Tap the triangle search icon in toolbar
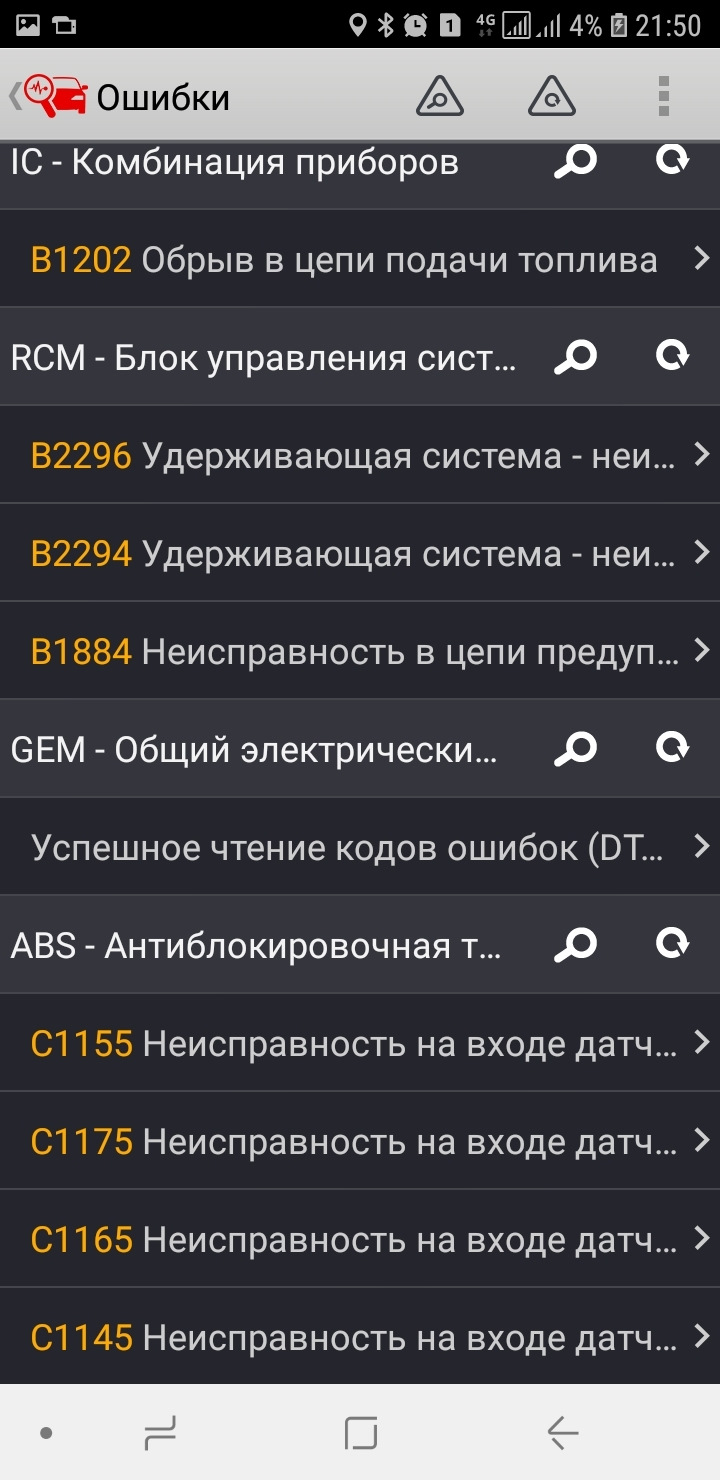The height and width of the screenshot is (1480, 720). tap(439, 96)
